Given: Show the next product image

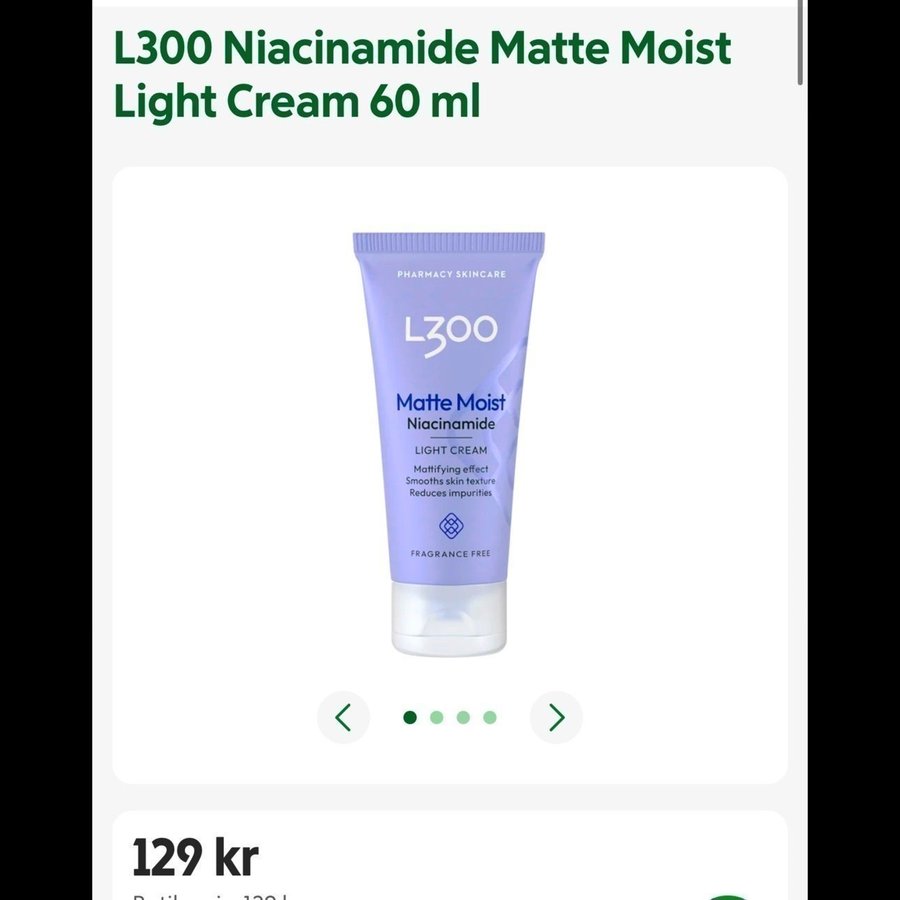Looking at the screenshot, I should 556,717.
